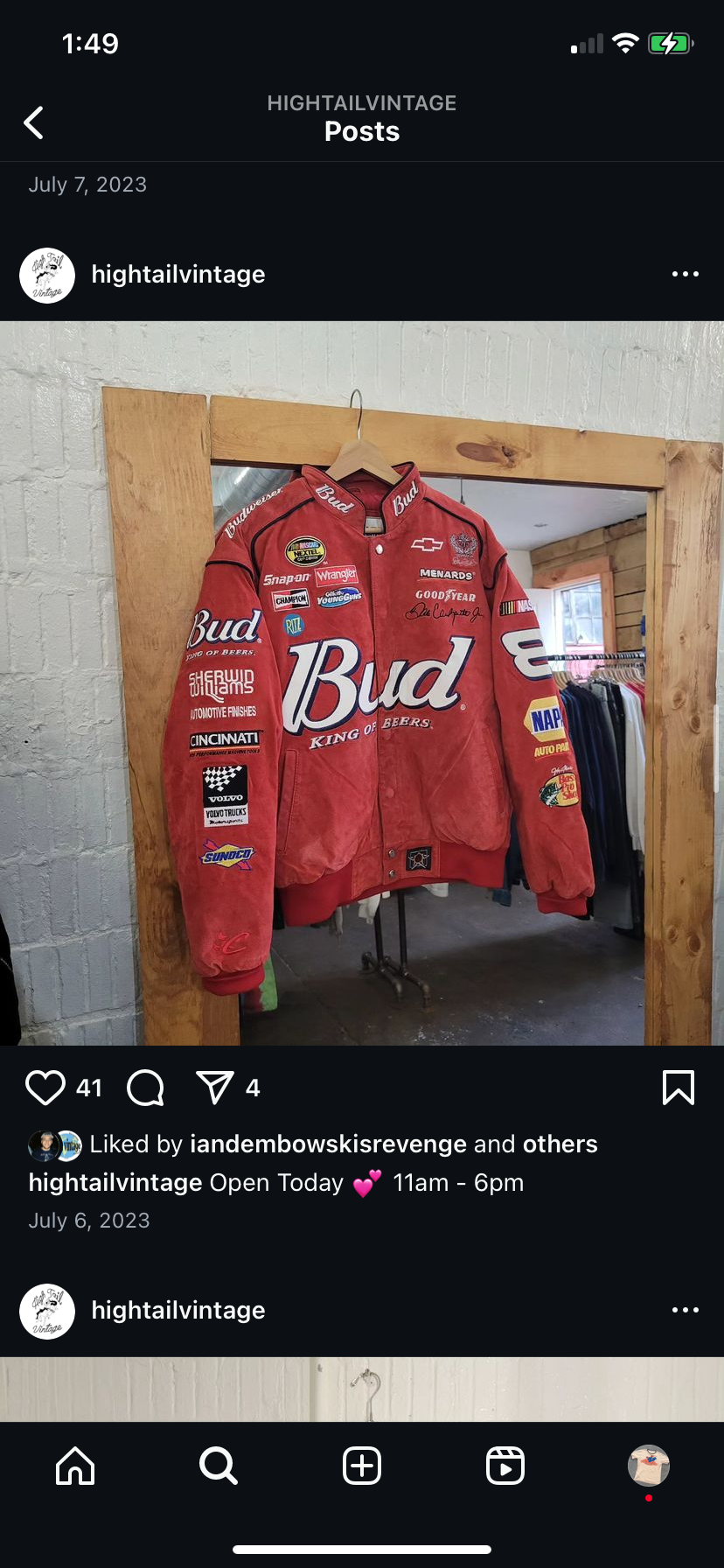See others who liked the post

coord(560,1144)
